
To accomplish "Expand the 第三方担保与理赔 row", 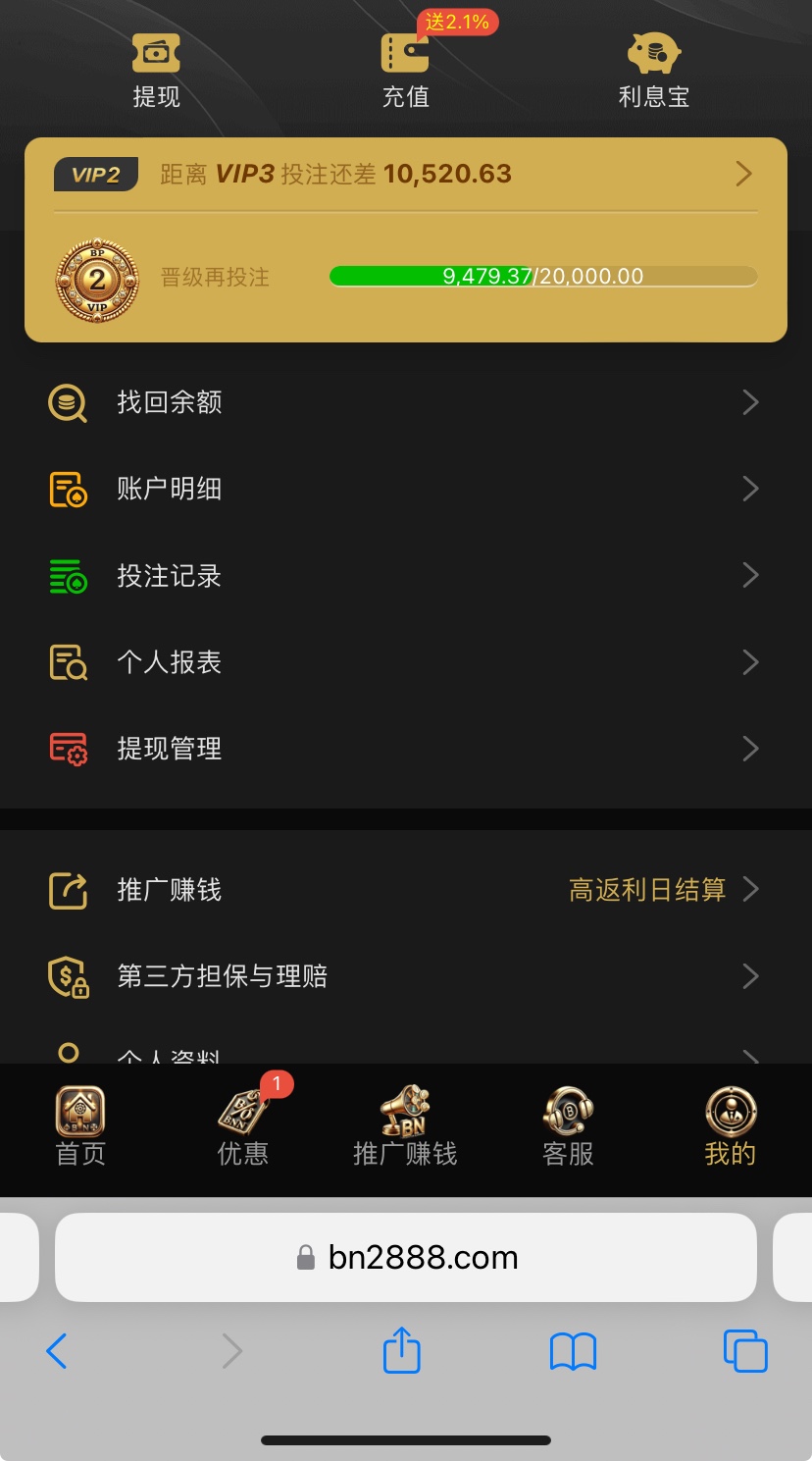I will point(406,976).
